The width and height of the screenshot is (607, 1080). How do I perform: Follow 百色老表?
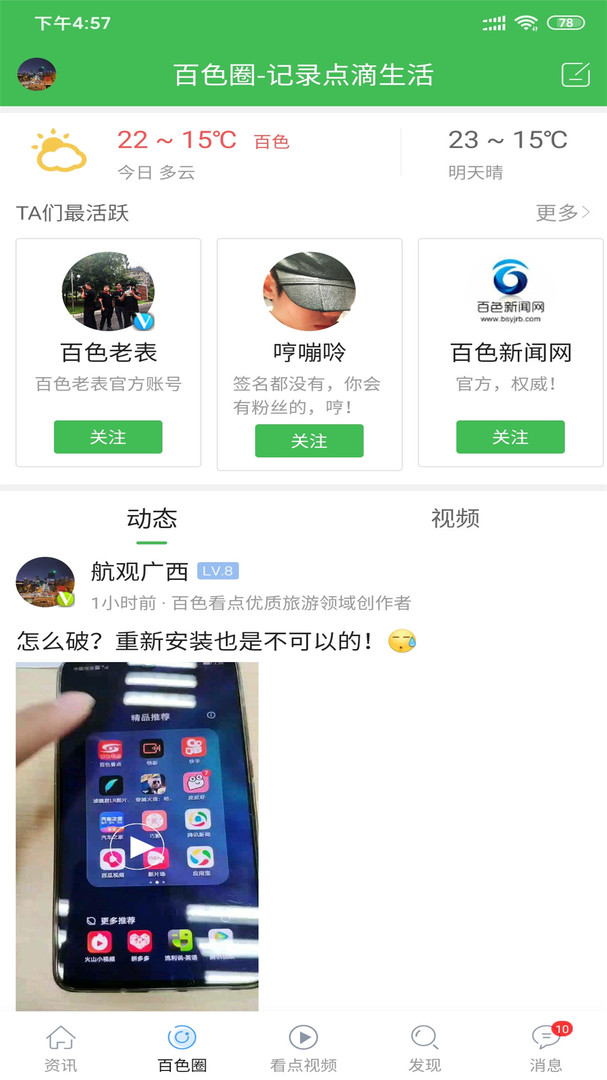108,437
